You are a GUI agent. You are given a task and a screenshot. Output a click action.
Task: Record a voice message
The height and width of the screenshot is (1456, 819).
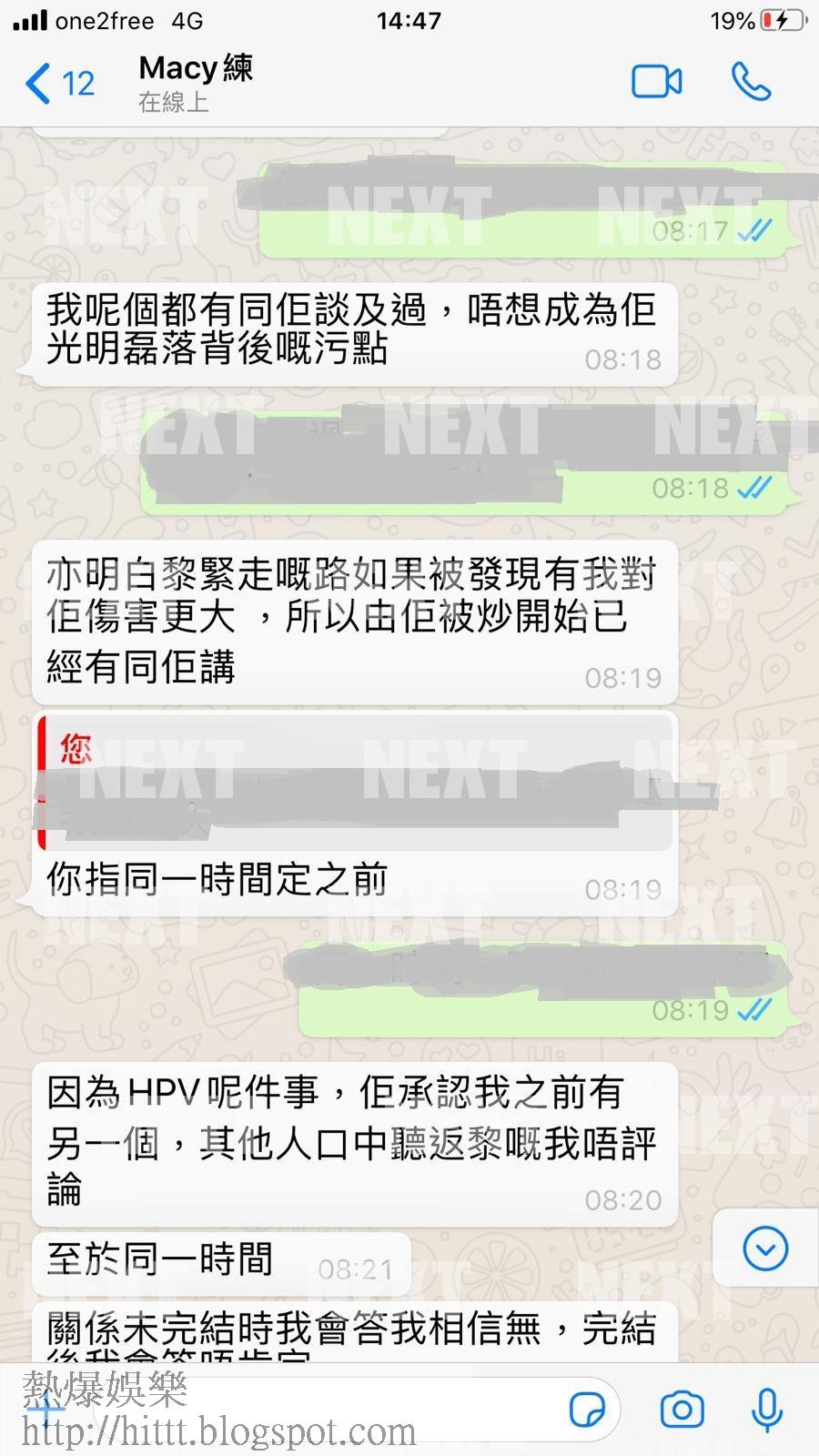[767, 1410]
